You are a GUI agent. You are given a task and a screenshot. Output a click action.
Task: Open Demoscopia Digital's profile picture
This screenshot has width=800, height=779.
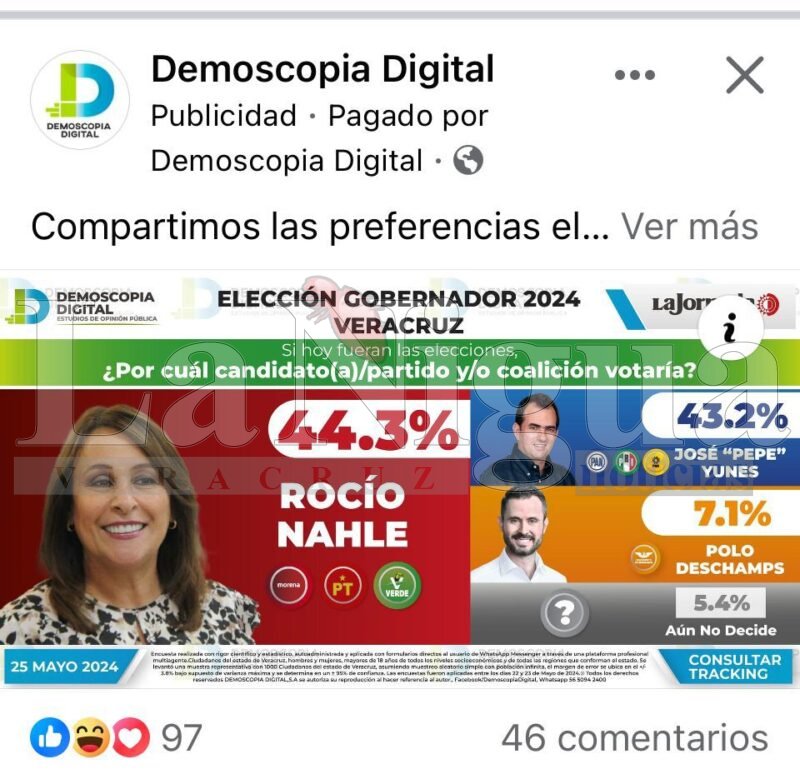tap(80, 100)
